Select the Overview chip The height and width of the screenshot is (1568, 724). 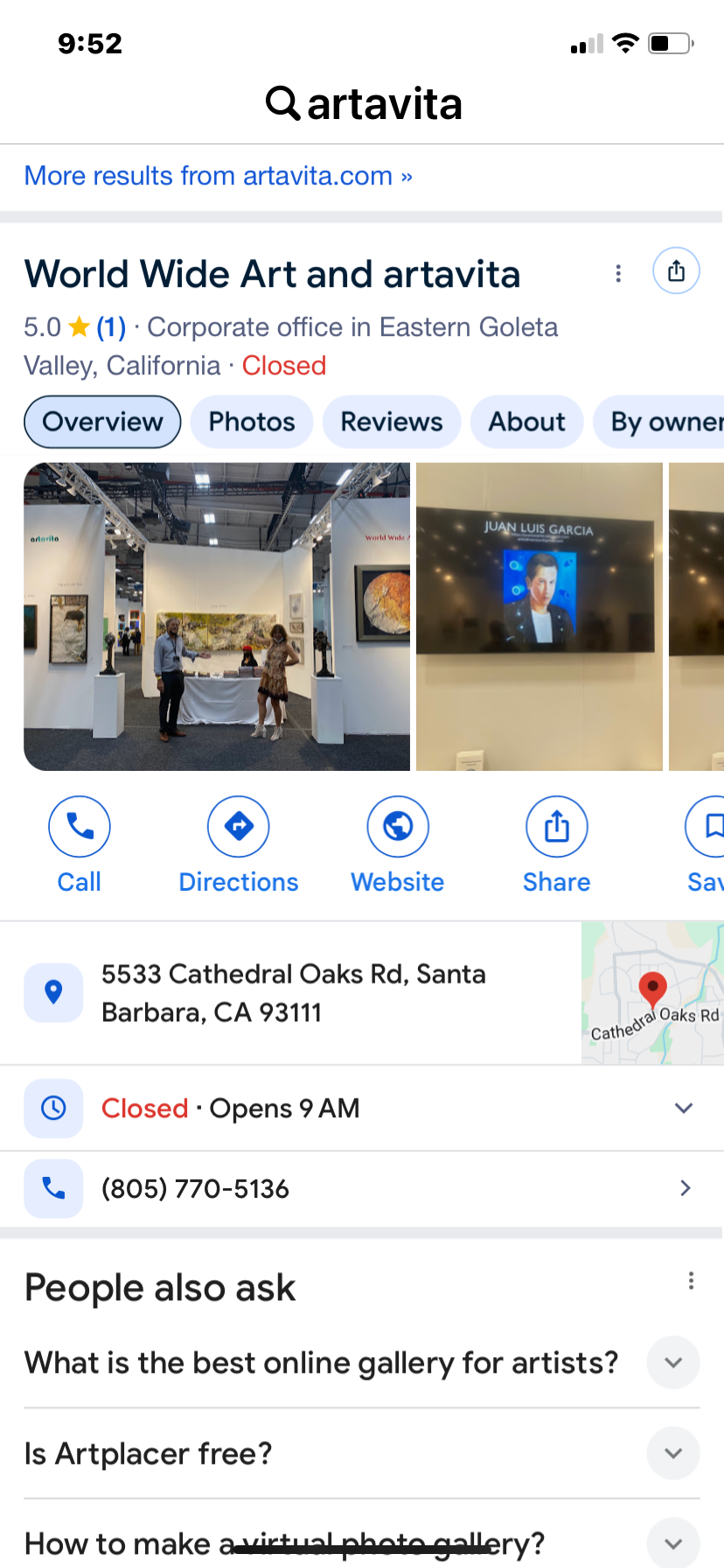point(102,422)
